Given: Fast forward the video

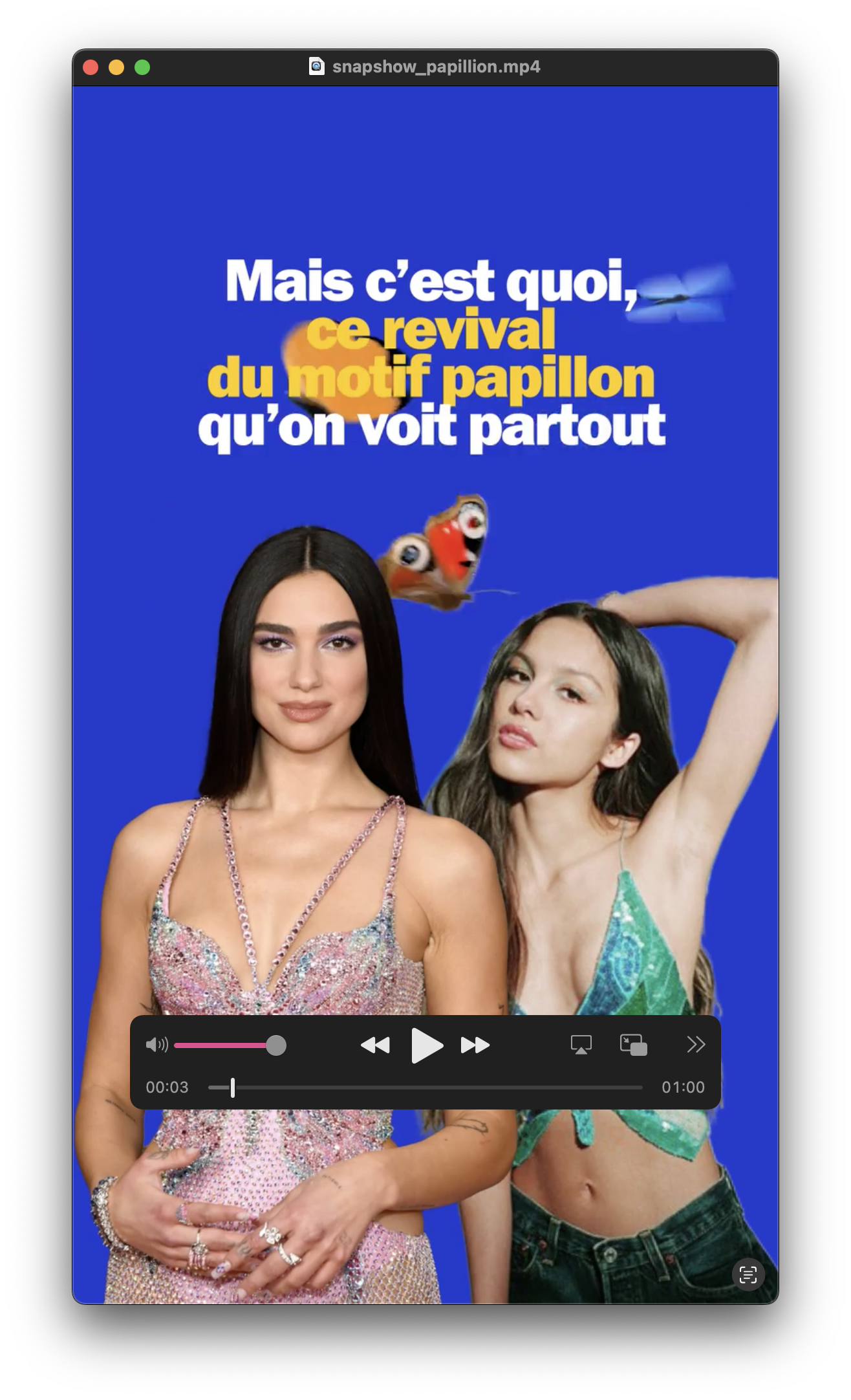Looking at the screenshot, I should (x=475, y=1045).
